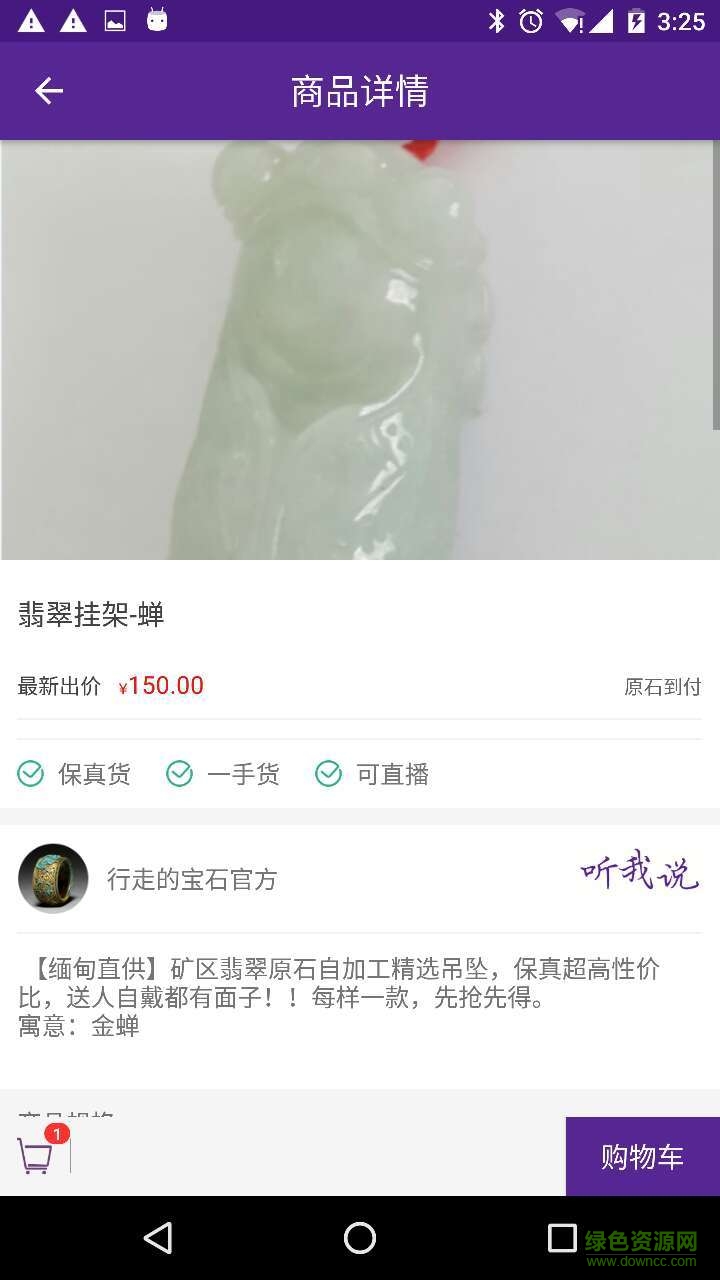Viewport: 720px width, 1280px height.
Task: Toggle the 一手货 firsthand goods indicator
Action: click(x=179, y=773)
